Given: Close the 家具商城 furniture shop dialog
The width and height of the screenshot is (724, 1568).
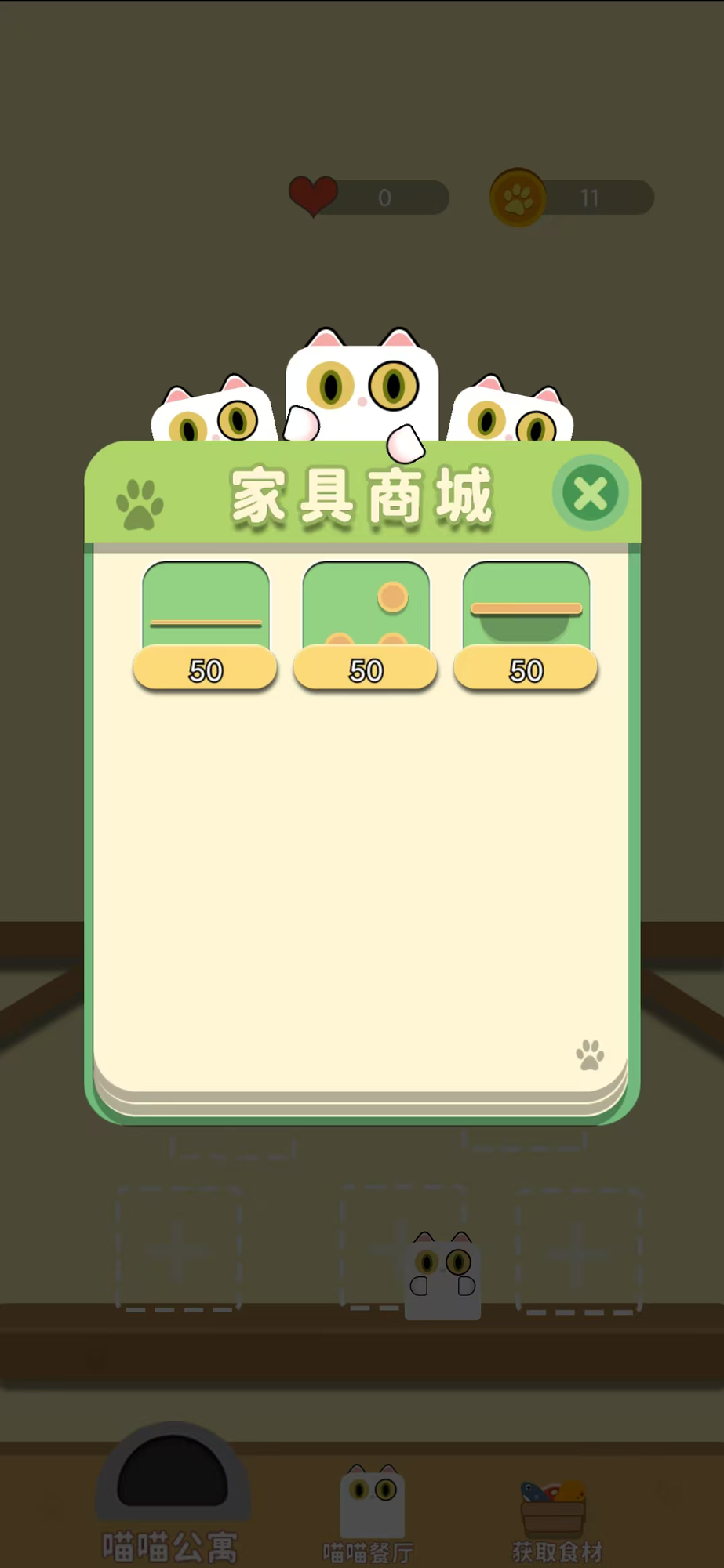Looking at the screenshot, I should [x=590, y=494].
